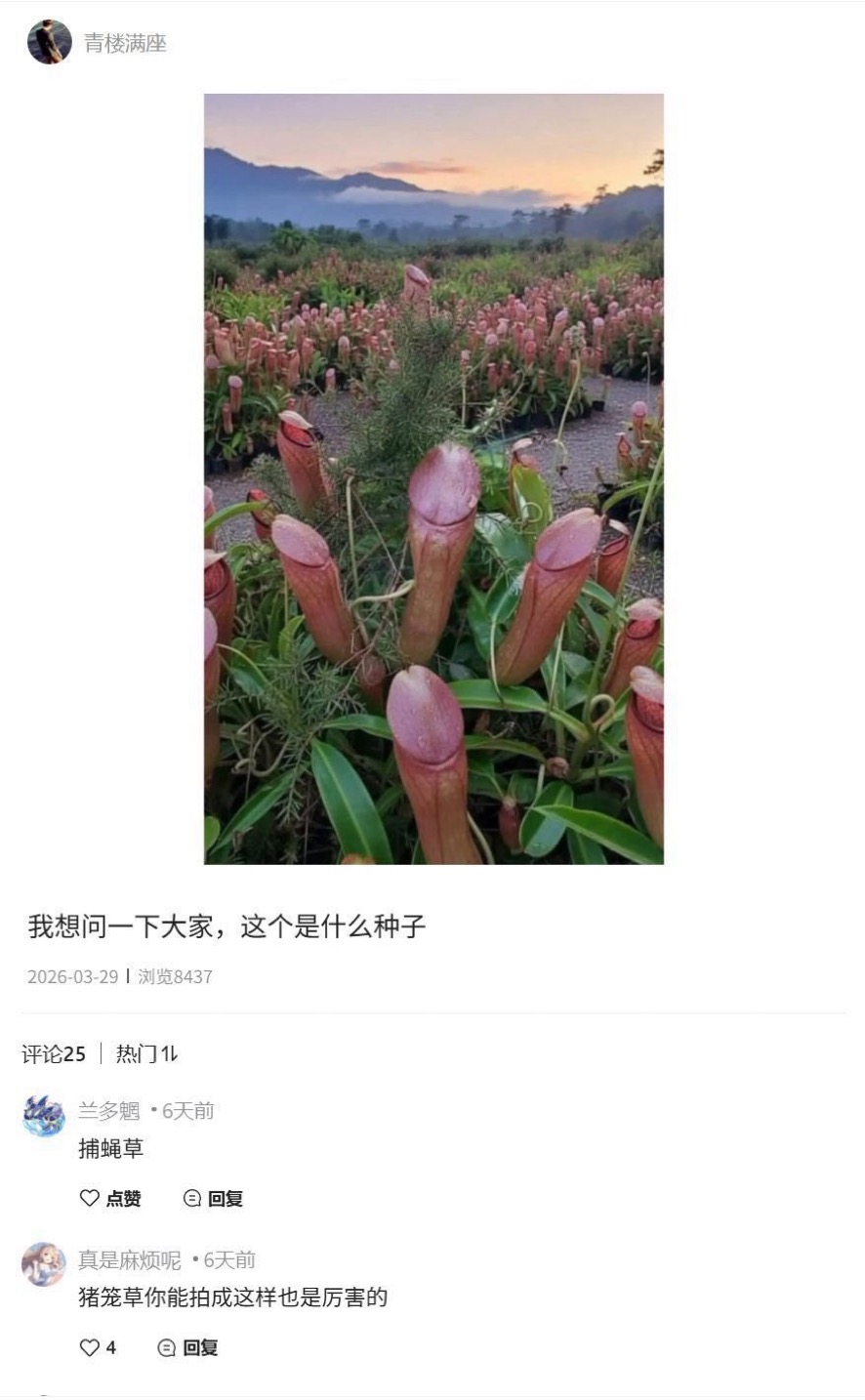Like 真是麻烦呢's comment about 猪笼草
Viewport: 865px width, 1400px height.
pos(98,1347)
